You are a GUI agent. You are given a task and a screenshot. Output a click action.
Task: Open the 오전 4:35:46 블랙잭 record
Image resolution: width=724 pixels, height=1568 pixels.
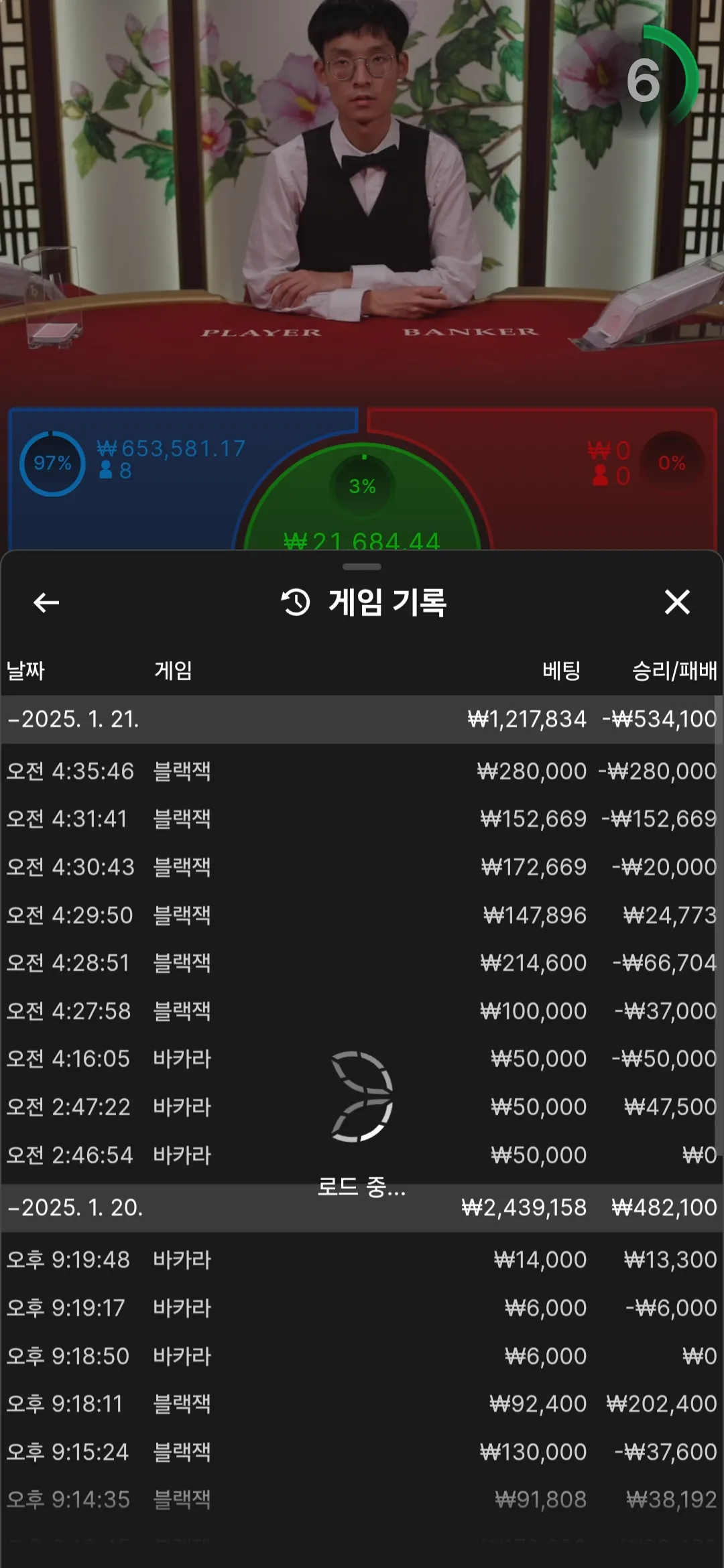(362, 771)
